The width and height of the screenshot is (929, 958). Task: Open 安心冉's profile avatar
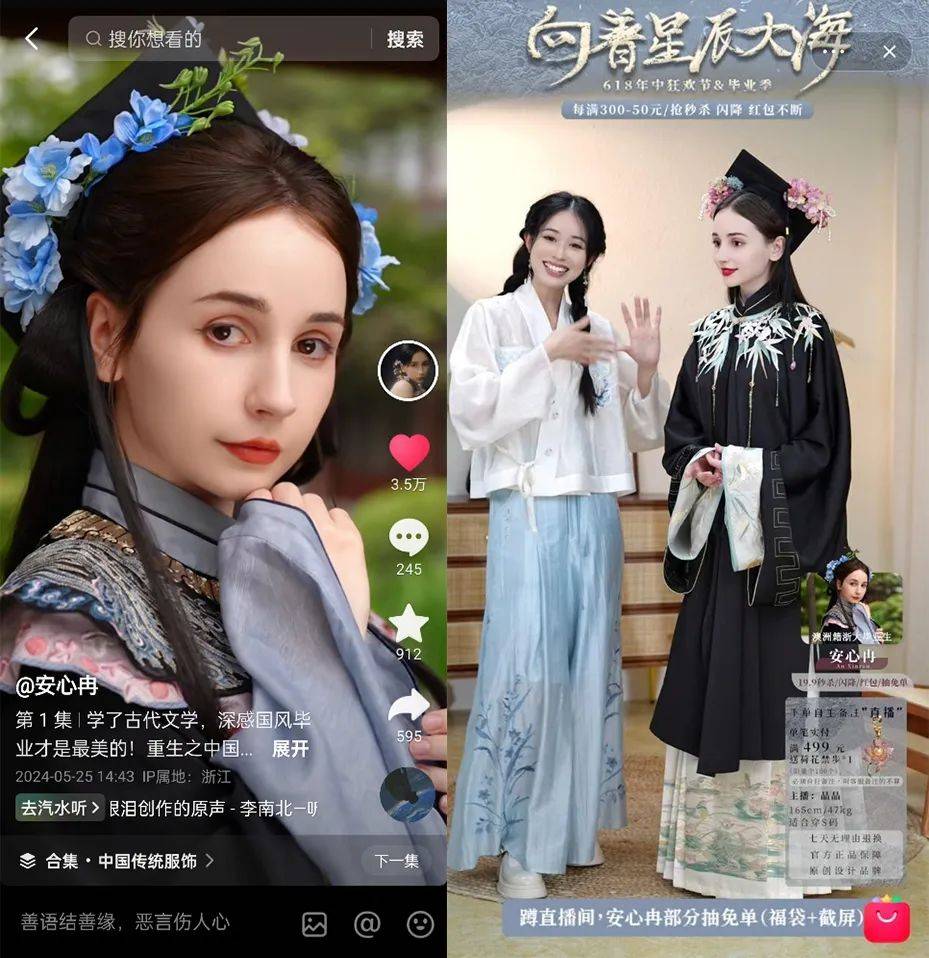(407, 370)
